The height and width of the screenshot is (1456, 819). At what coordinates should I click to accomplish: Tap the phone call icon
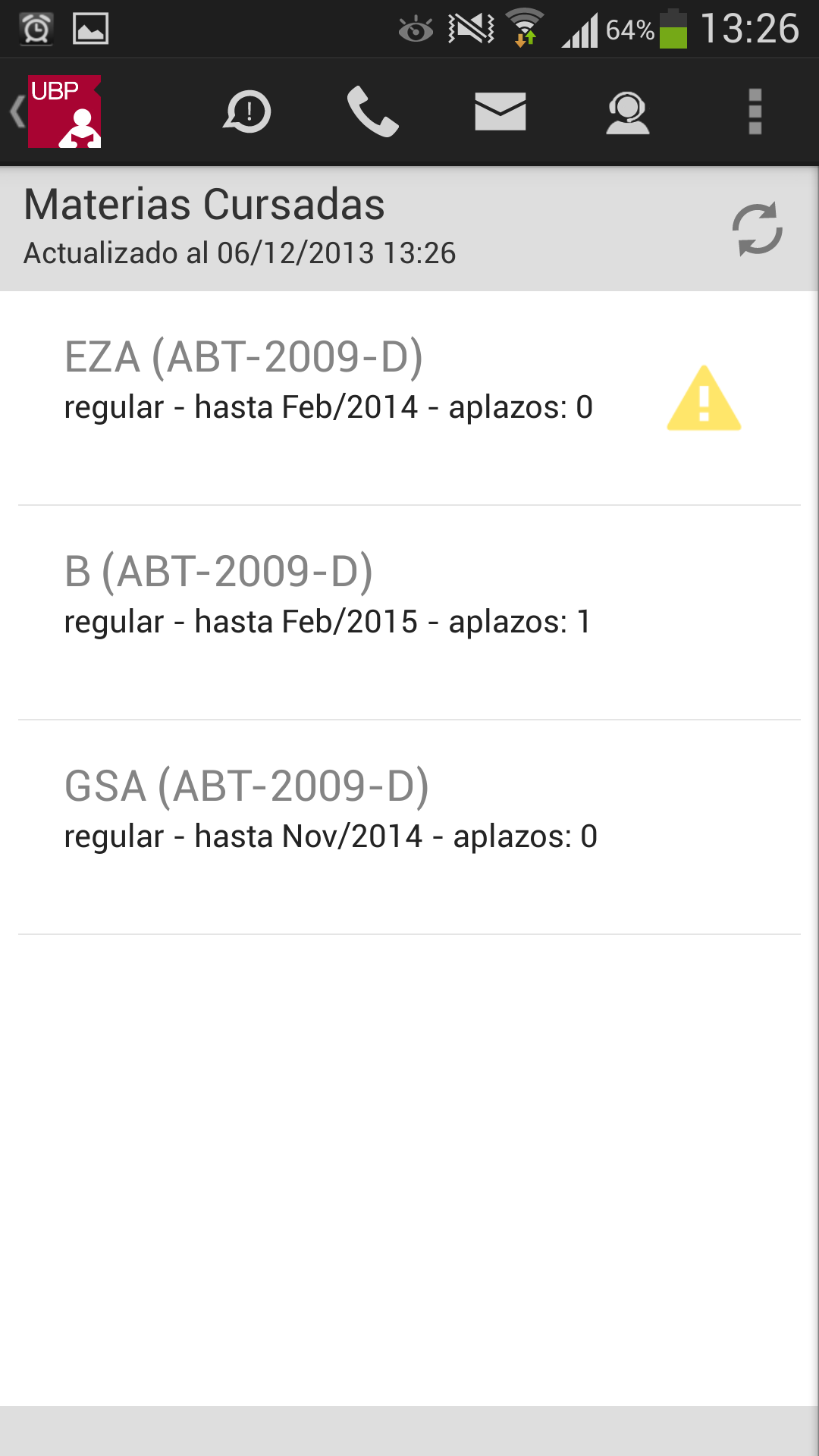[372, 112]
